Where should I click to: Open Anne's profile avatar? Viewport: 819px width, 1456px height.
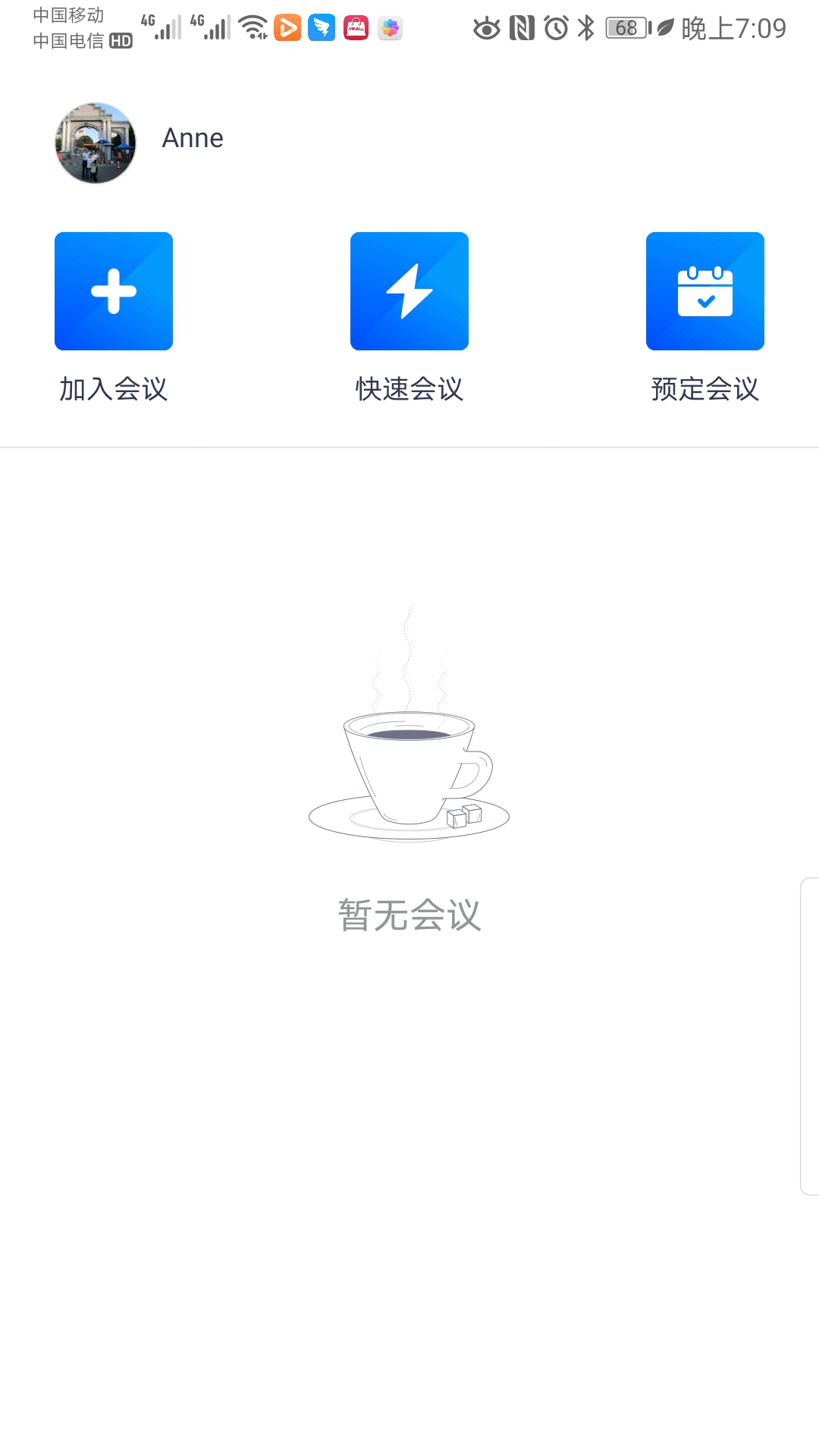pyautogui.click(x=96, y=143)
